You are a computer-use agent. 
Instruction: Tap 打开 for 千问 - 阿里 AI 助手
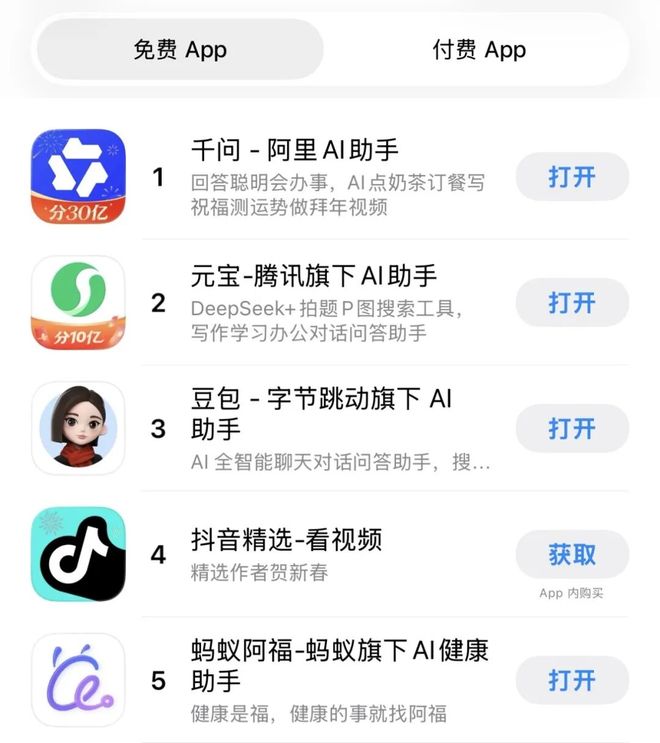pos(572,177)
